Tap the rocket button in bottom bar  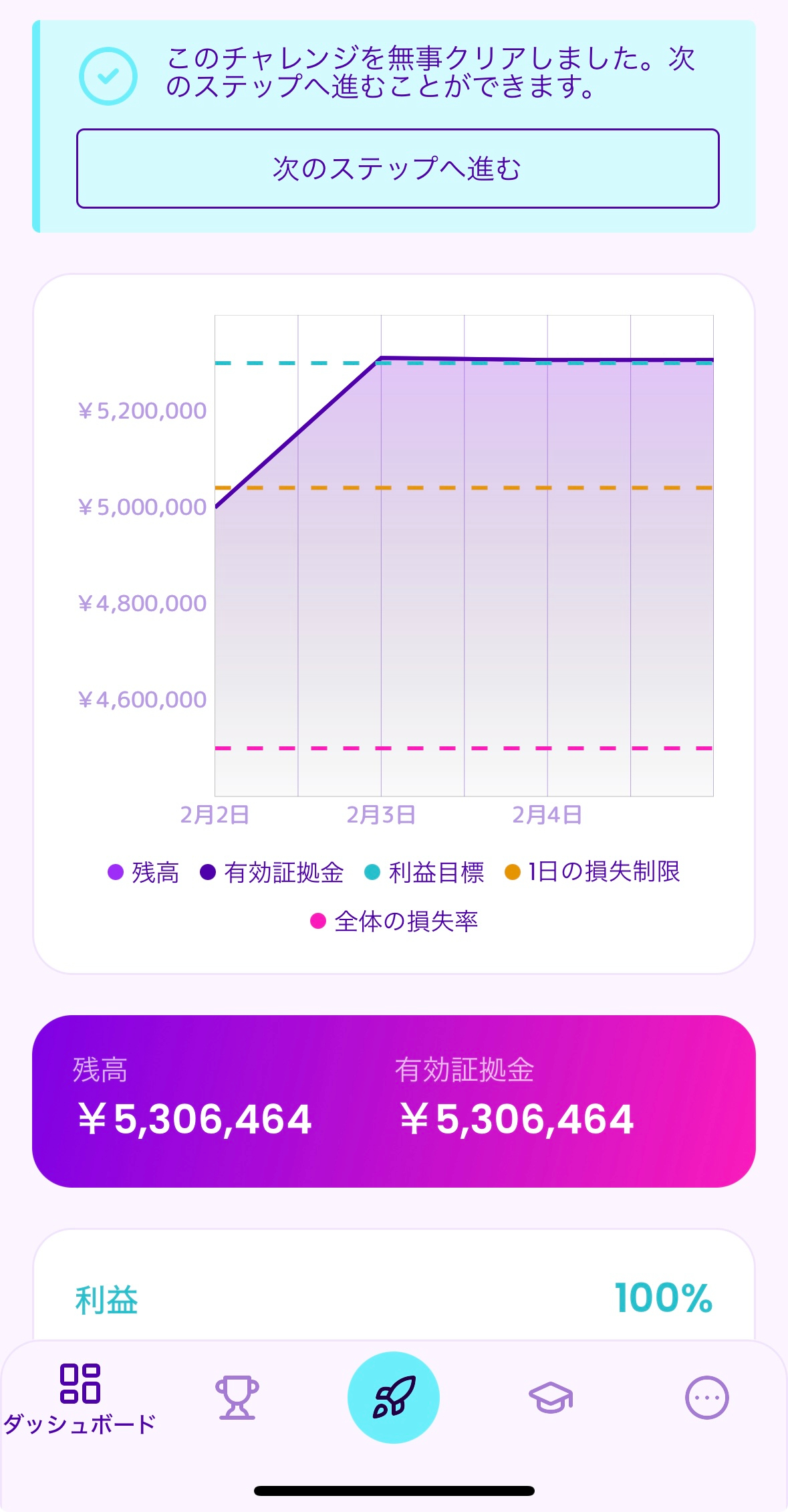click(393, 1397)
